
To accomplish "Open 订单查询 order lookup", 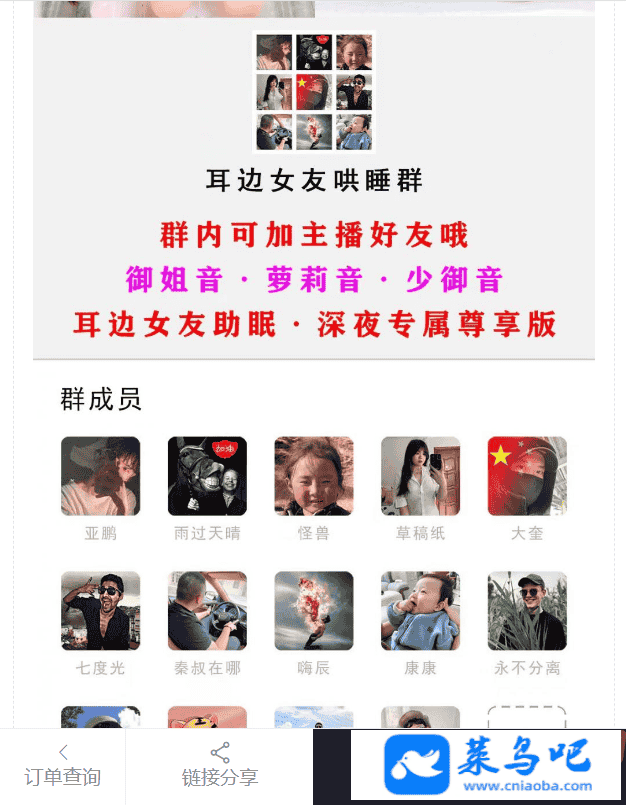I will coord(62,766).
